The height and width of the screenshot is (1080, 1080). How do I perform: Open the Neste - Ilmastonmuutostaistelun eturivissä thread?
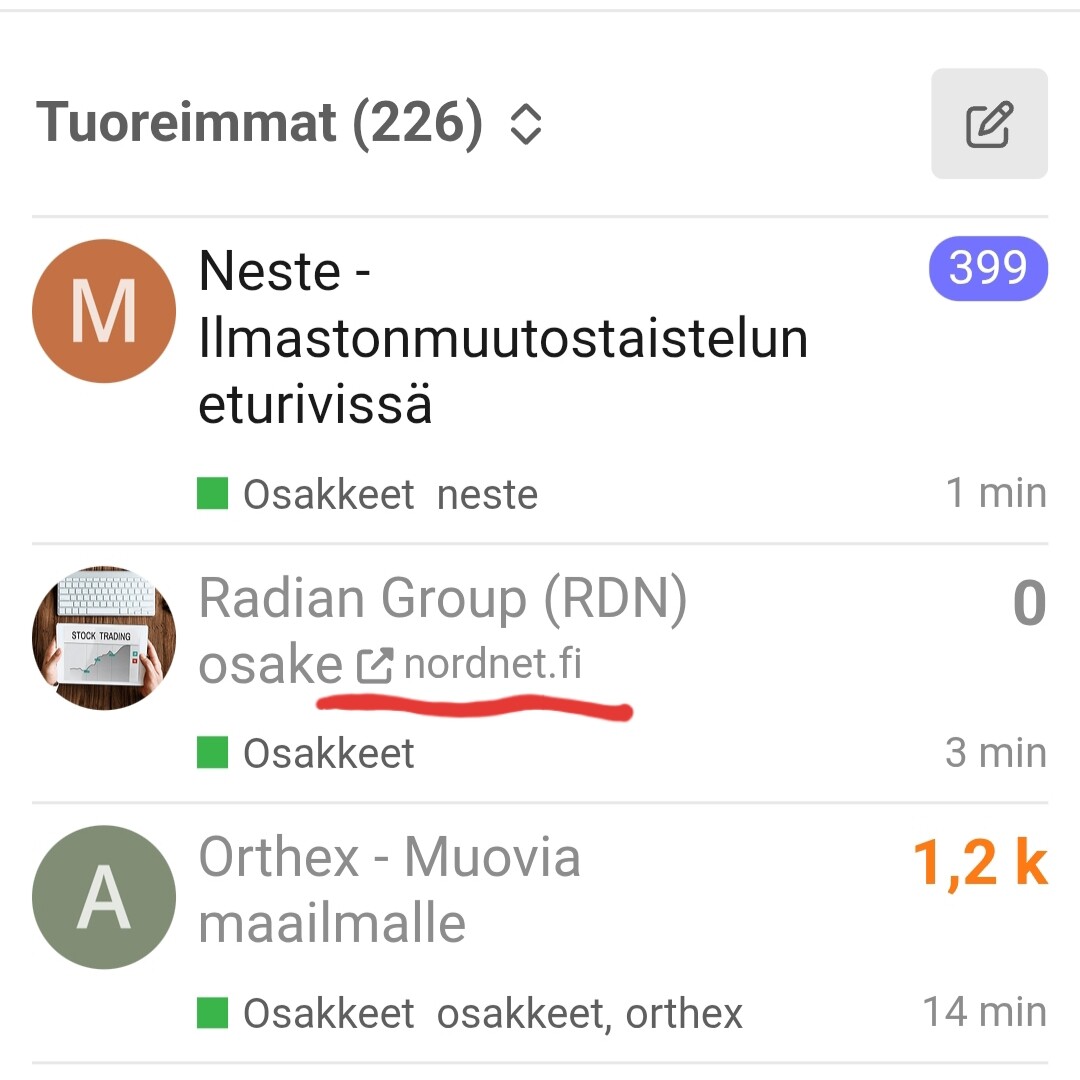pos(502,338)
